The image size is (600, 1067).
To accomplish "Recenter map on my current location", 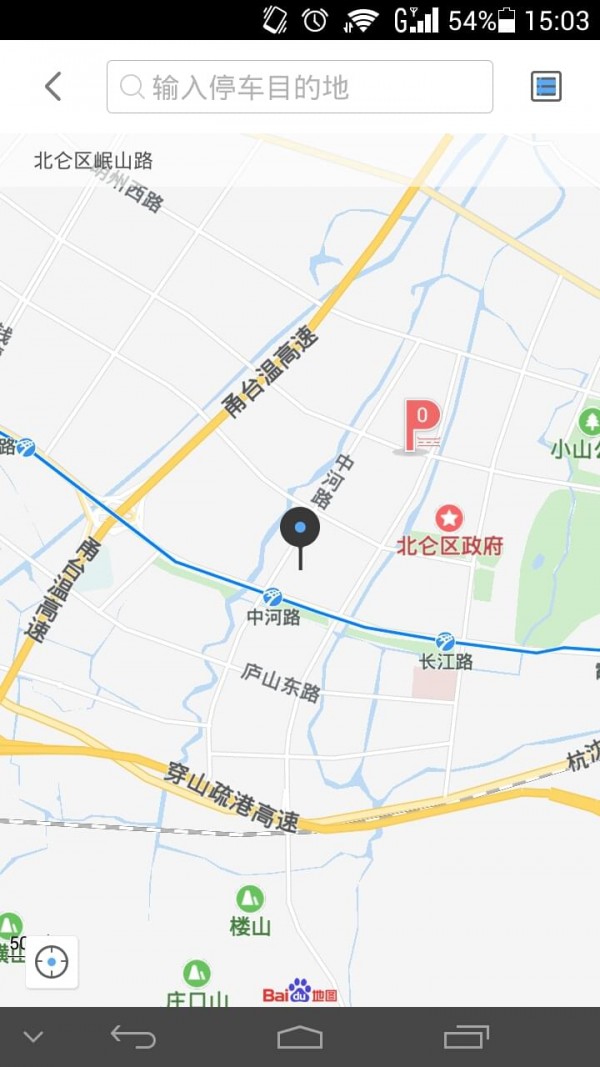I will coord(52,962).
